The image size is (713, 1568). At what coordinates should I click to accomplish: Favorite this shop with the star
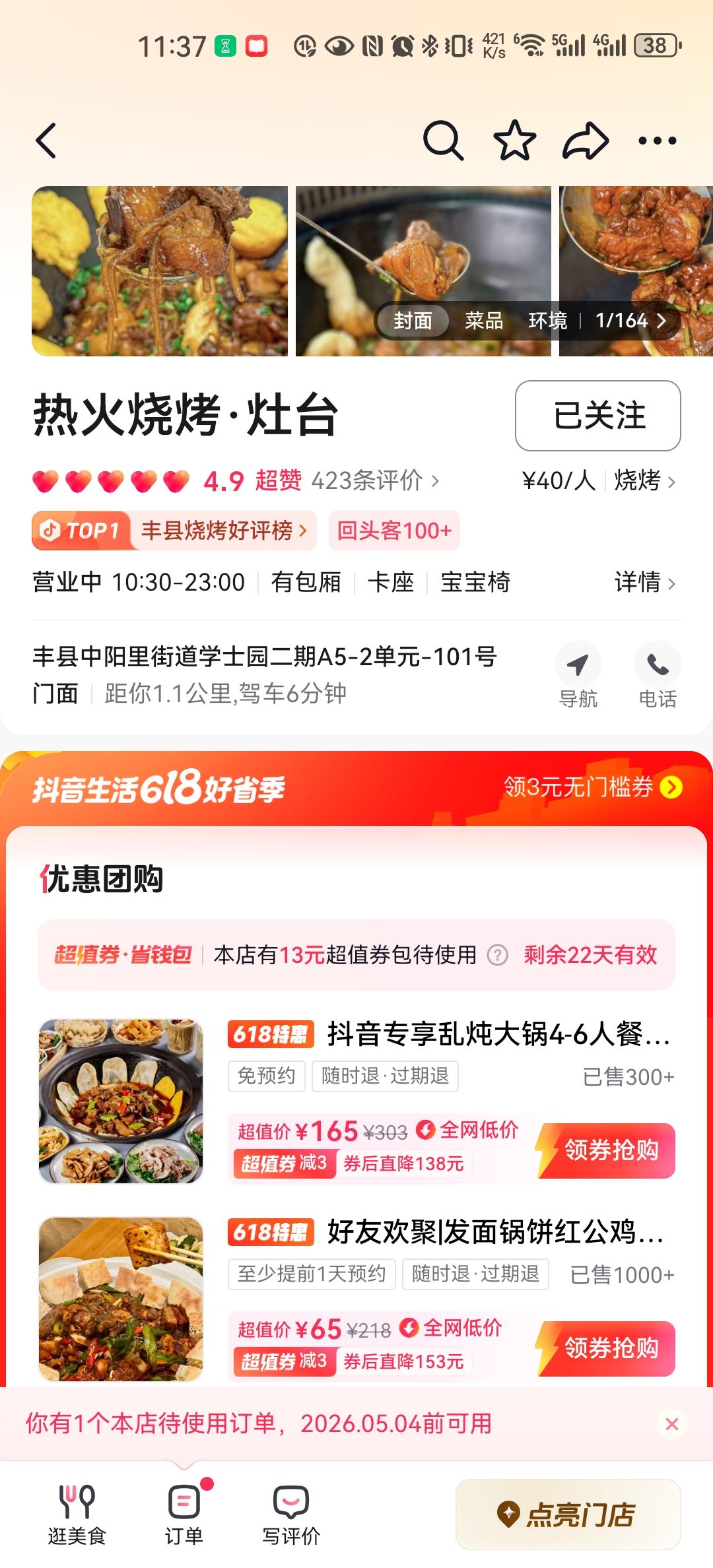point(514,141)
